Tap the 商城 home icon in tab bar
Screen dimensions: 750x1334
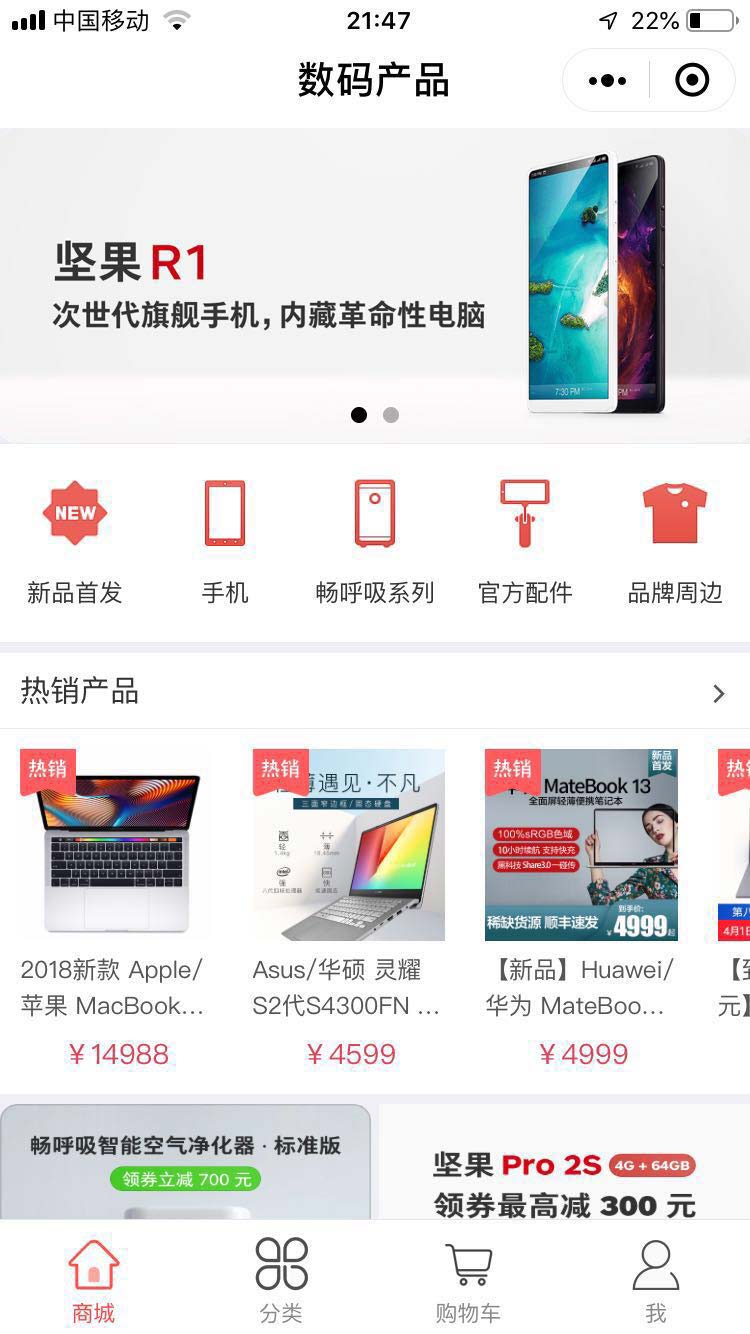tap(93, 1265)
